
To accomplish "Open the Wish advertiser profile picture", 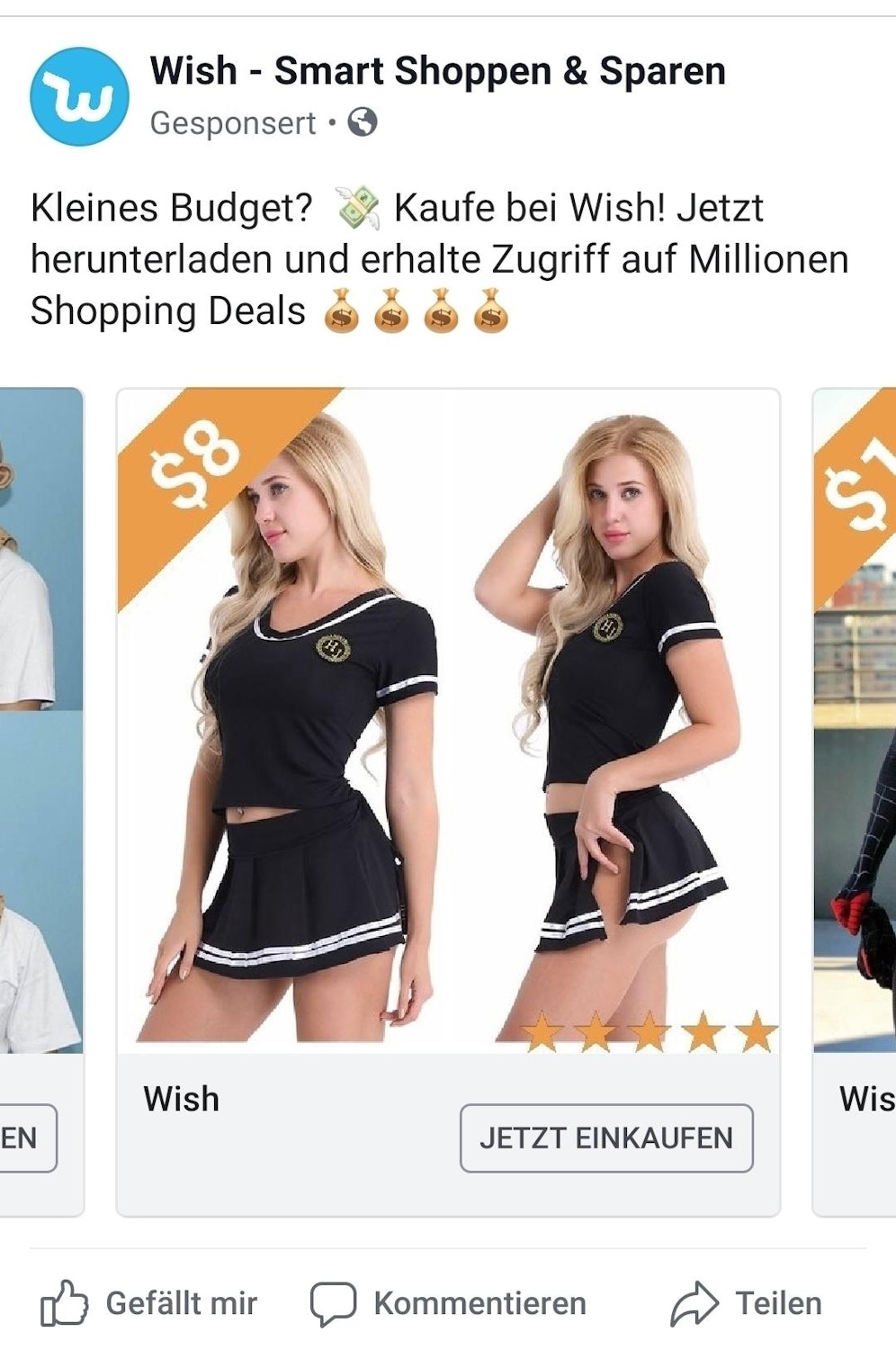I will click(x=79, y=96).
